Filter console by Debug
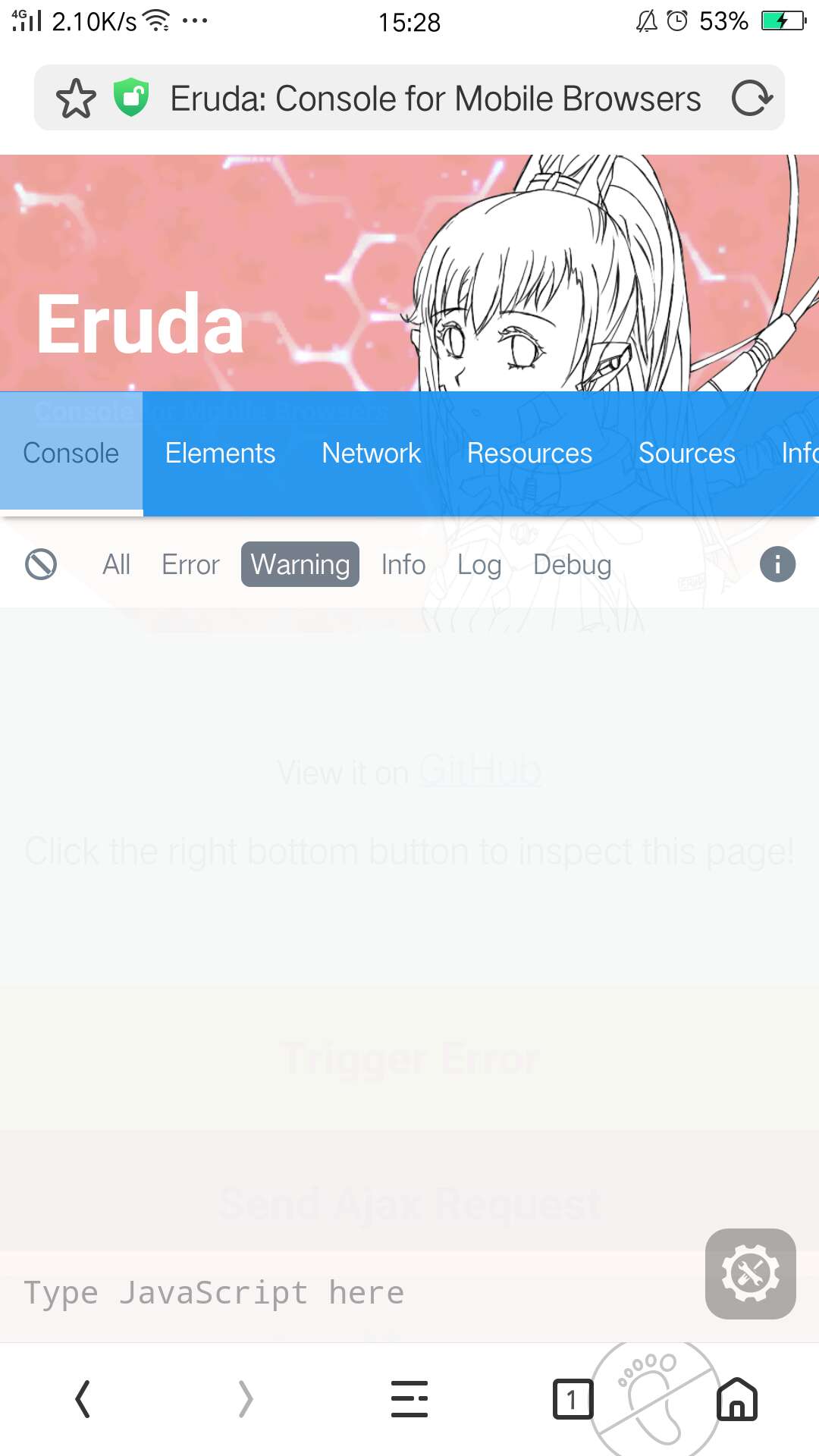Screen dimensions: 819x1456 (573, 565)
